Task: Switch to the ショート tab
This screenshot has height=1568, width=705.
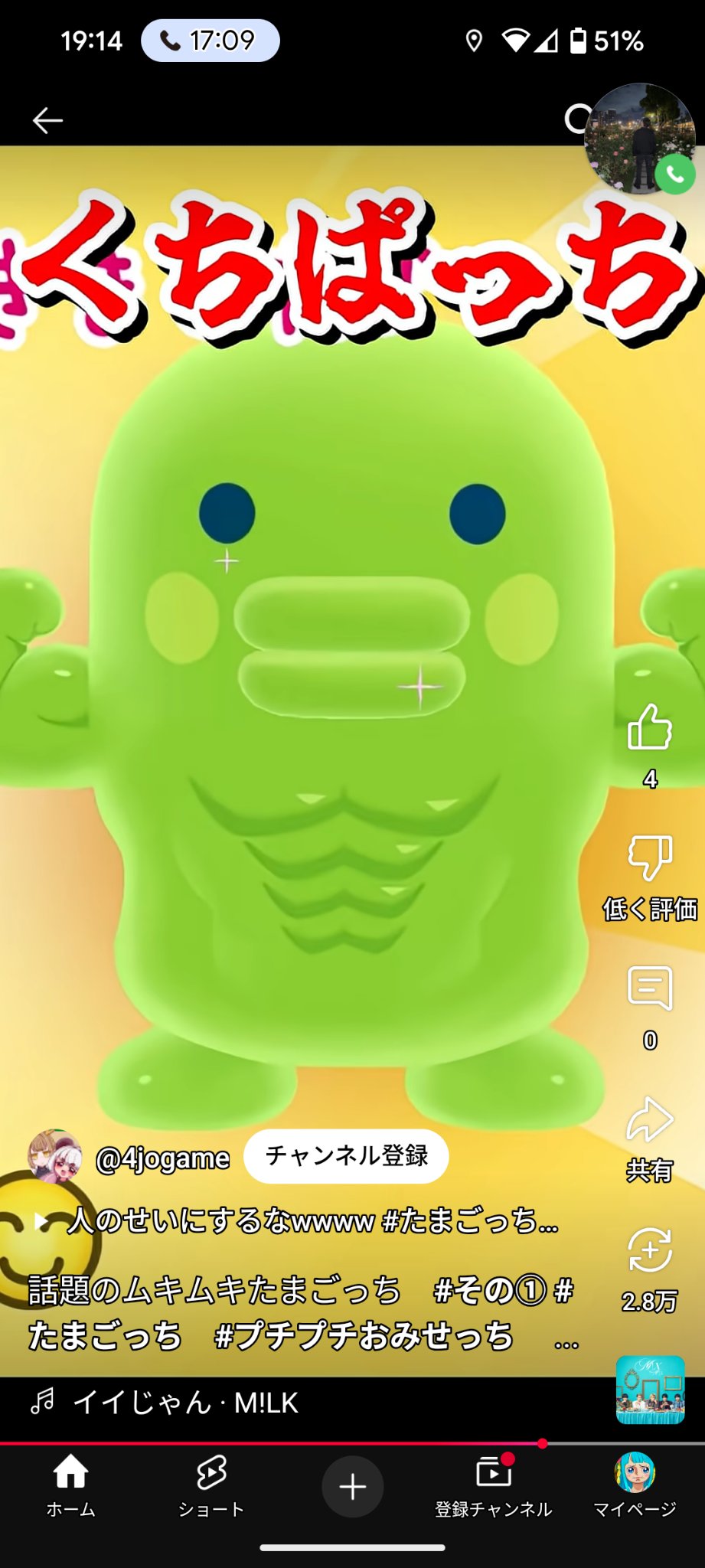Action: pos(211,1486)
